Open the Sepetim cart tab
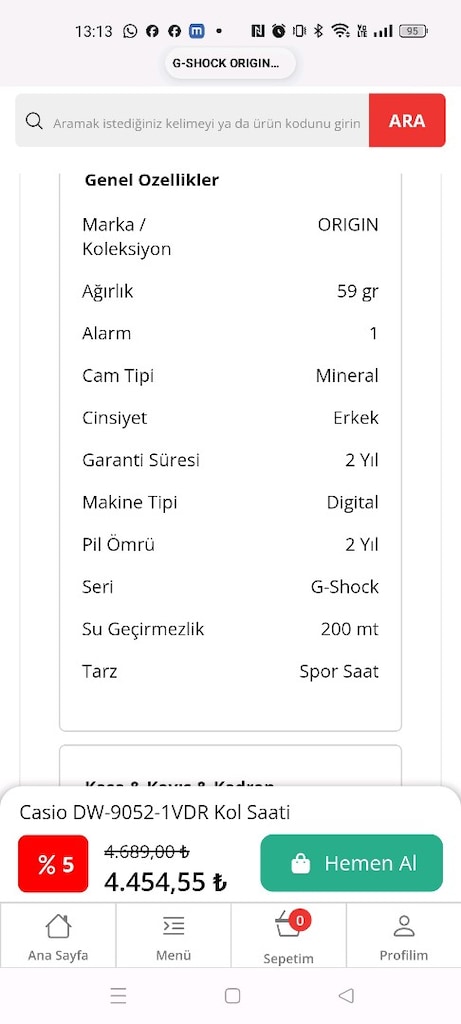Image resolution: width=461 pixels, height=1024 pixels. (289, 936)
